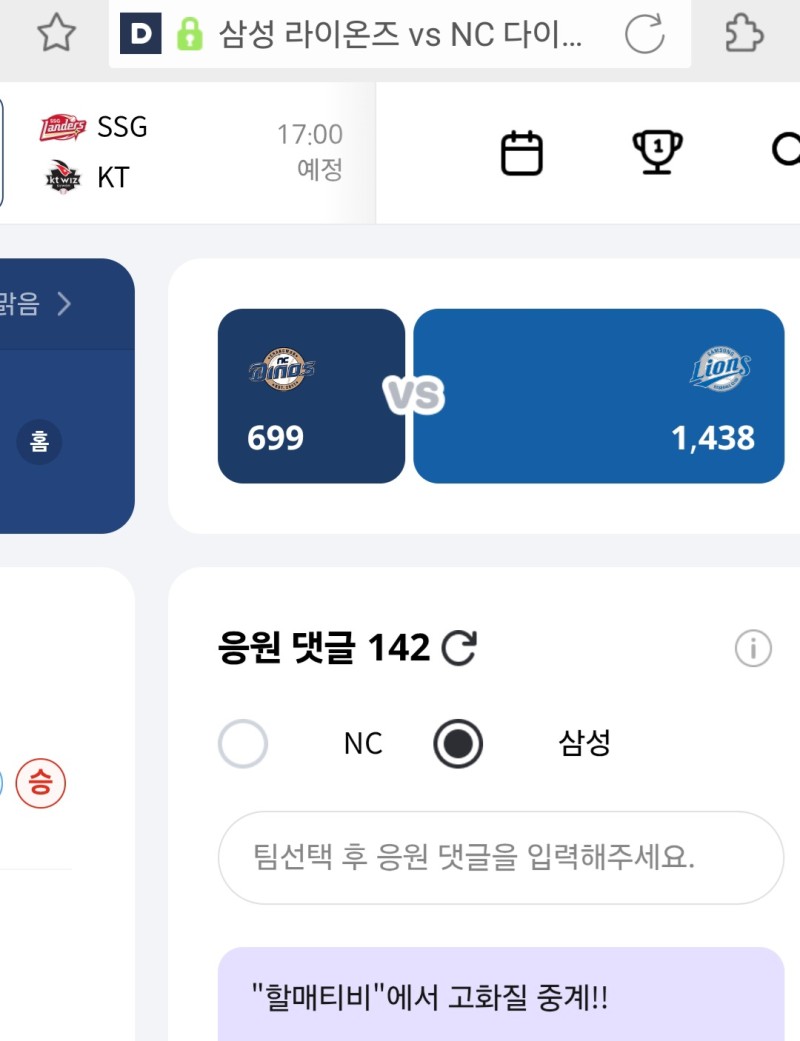Open the cheering comments info icon
Image resolution: width=800 pixels, height=1041 pixels.
[753, 649]
